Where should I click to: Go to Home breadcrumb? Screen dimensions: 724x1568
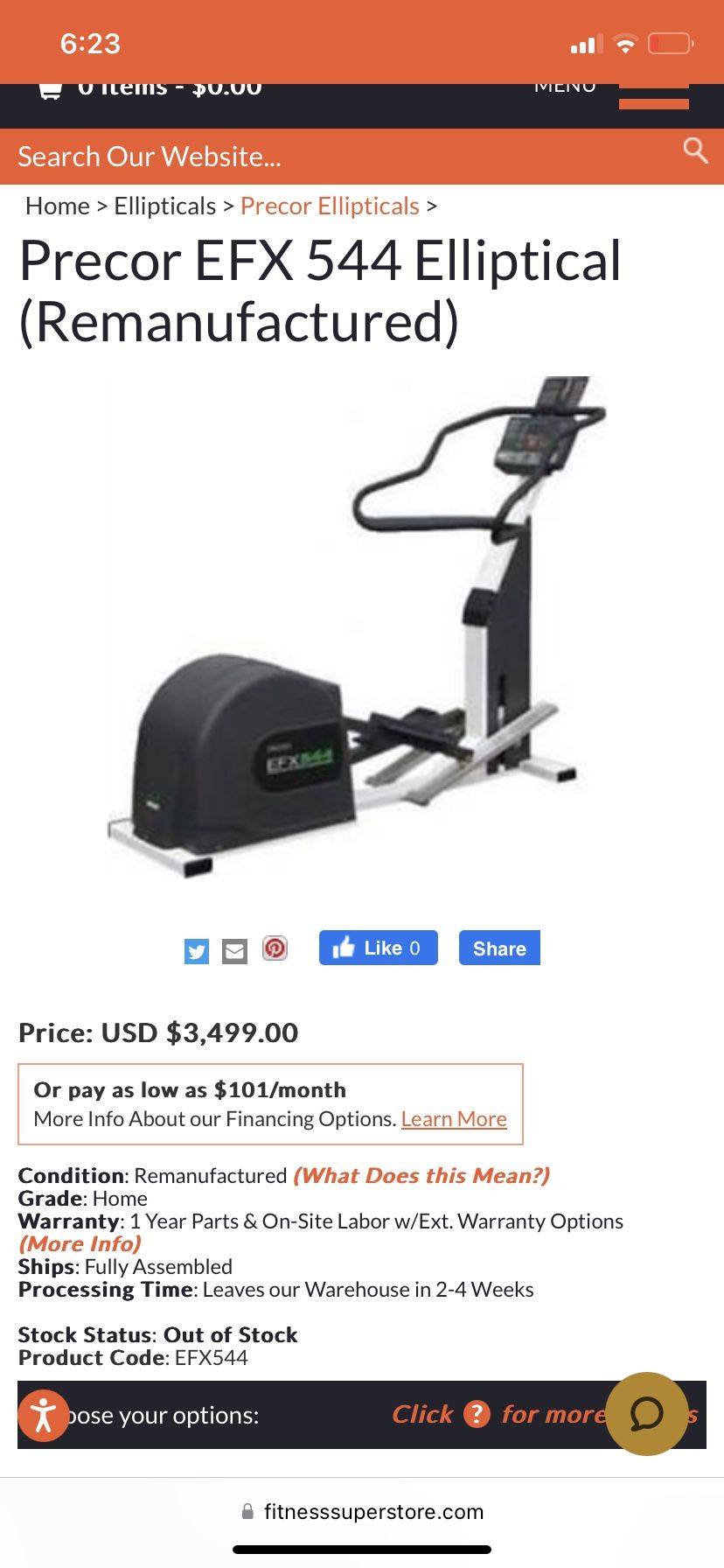pos(58,206)
